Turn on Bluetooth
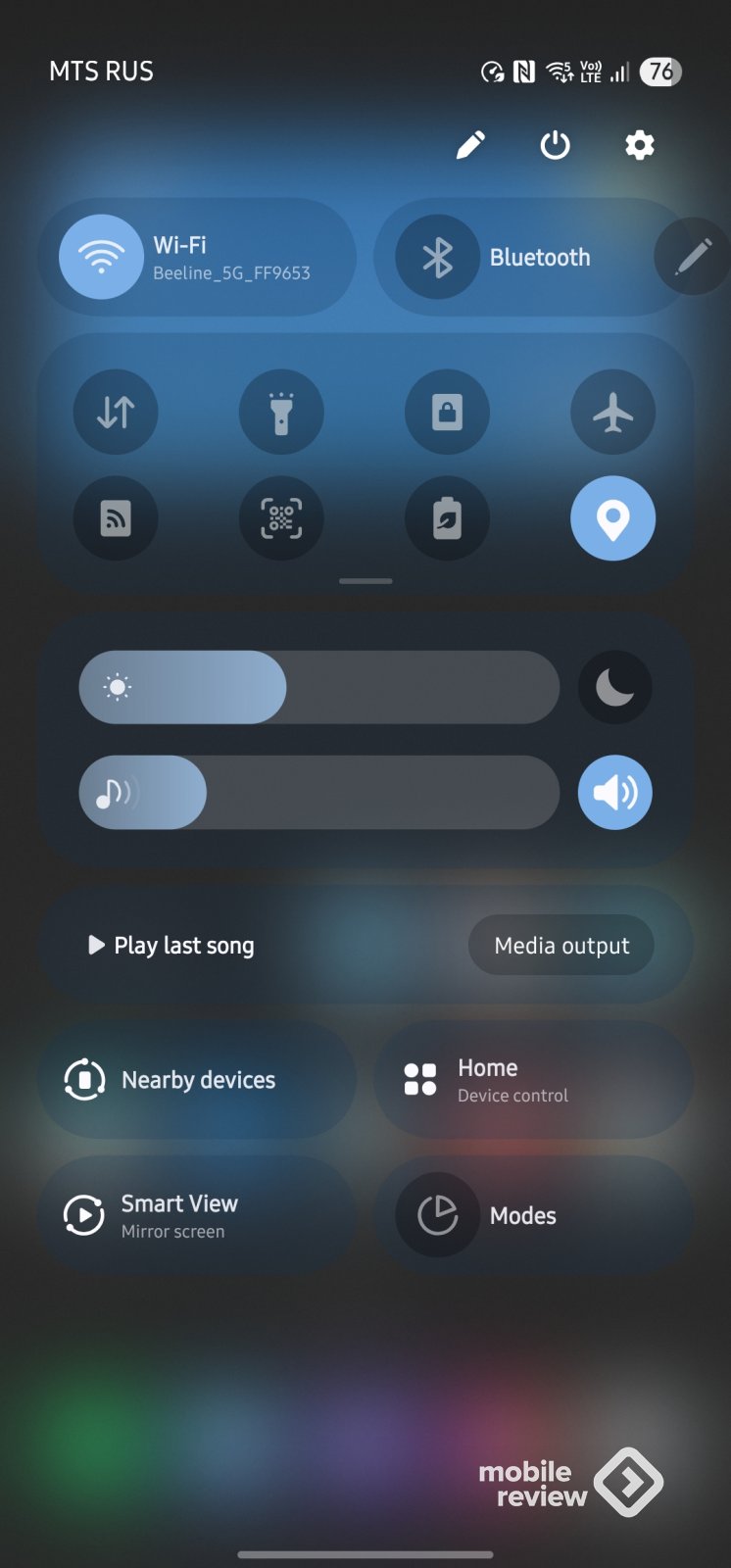 click(x=437, y=257)
